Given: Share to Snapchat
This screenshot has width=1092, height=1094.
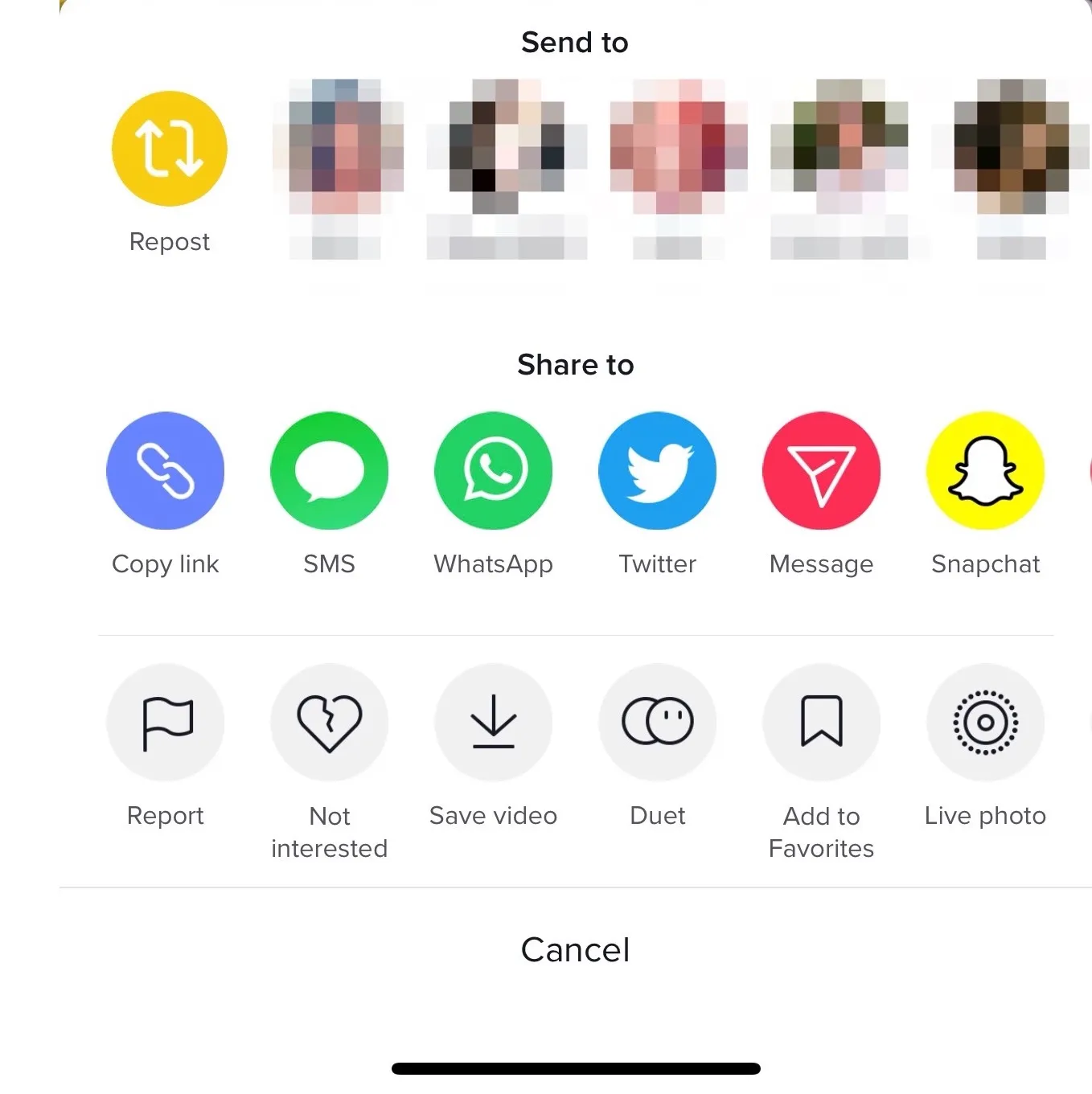Looking at the screenshot, I should coord(985,471).
